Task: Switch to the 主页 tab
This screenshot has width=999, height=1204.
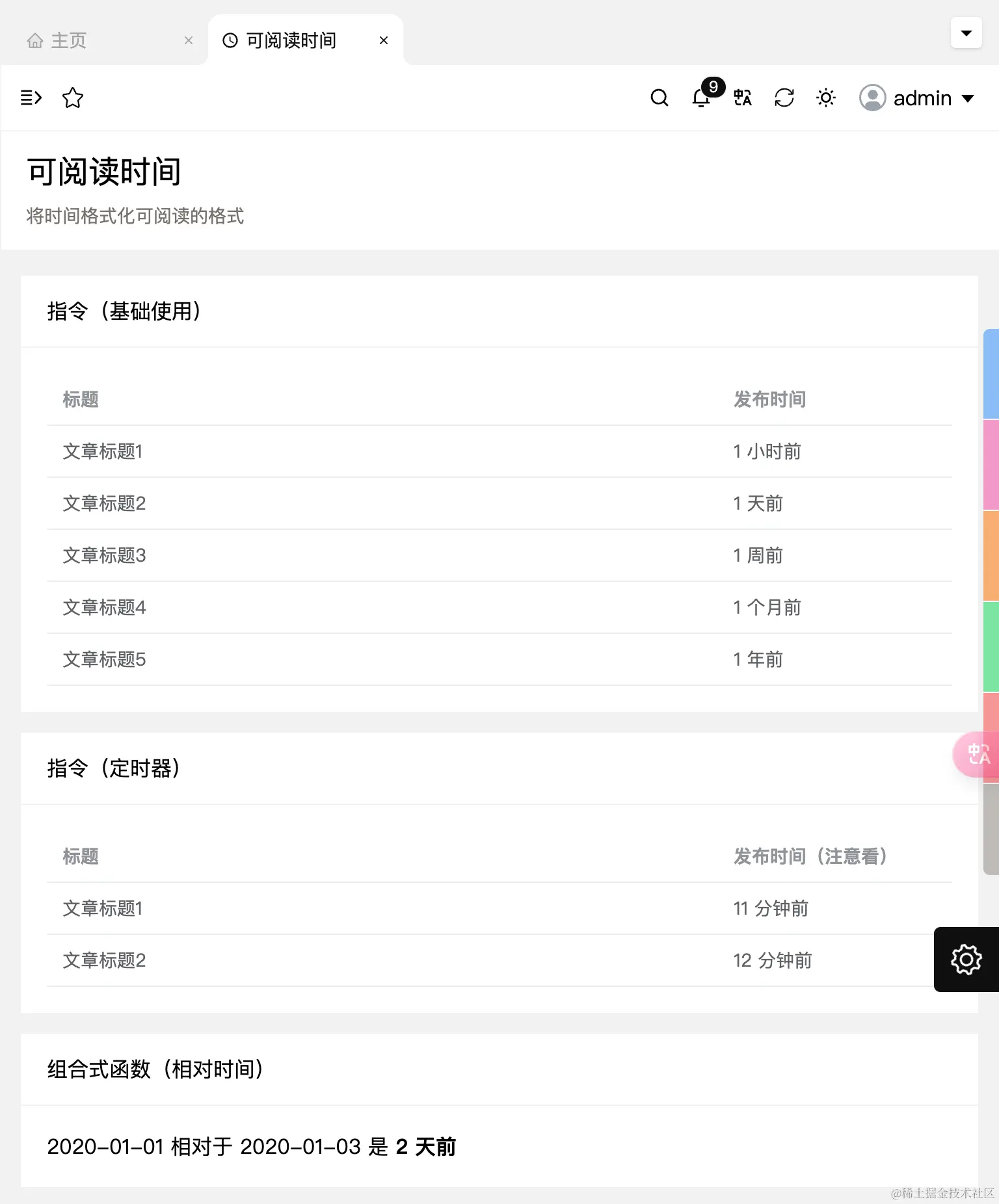Action: [x=70, y=40]
